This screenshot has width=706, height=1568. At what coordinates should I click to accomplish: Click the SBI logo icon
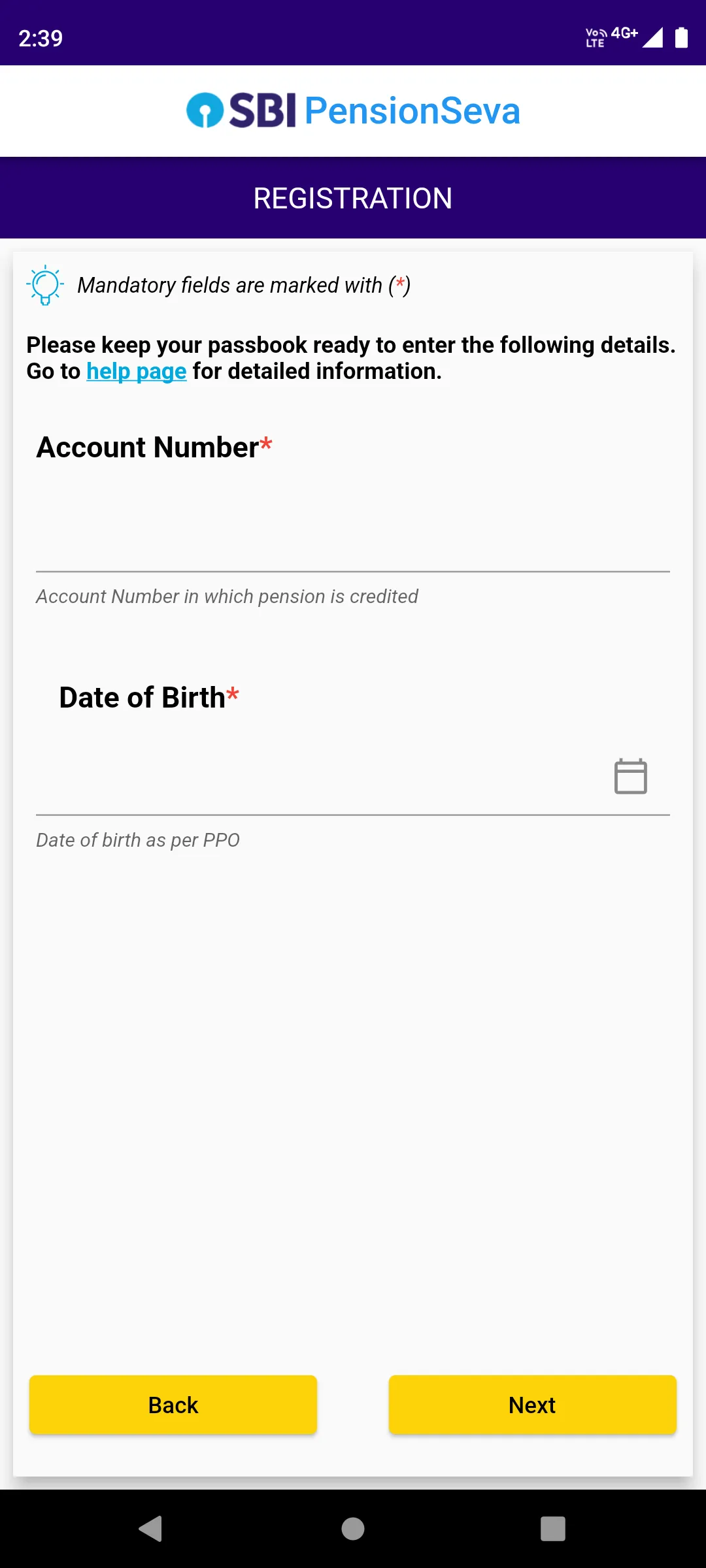(x=205, y=110)
